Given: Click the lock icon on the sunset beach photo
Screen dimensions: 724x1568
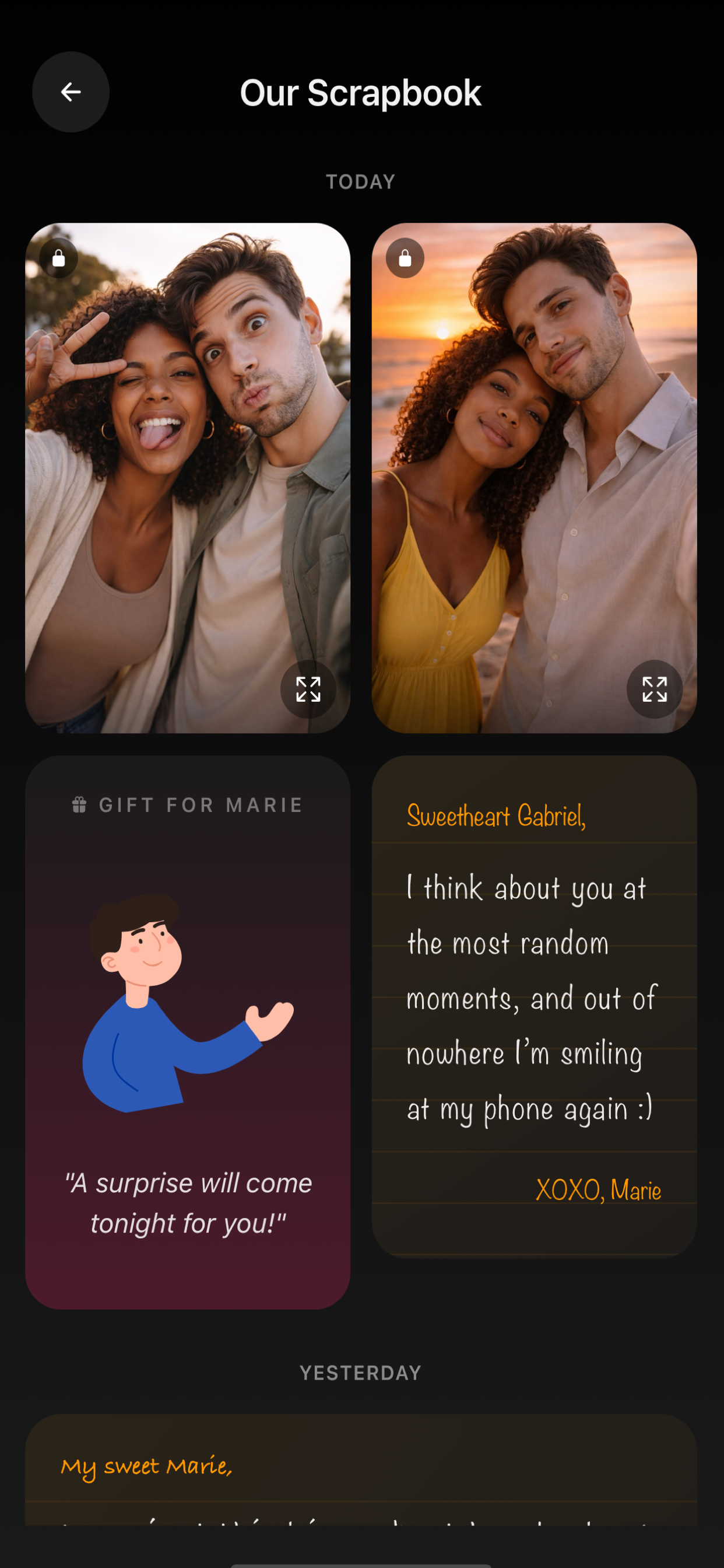Looking at the screenshot, I should pos(404,258).
